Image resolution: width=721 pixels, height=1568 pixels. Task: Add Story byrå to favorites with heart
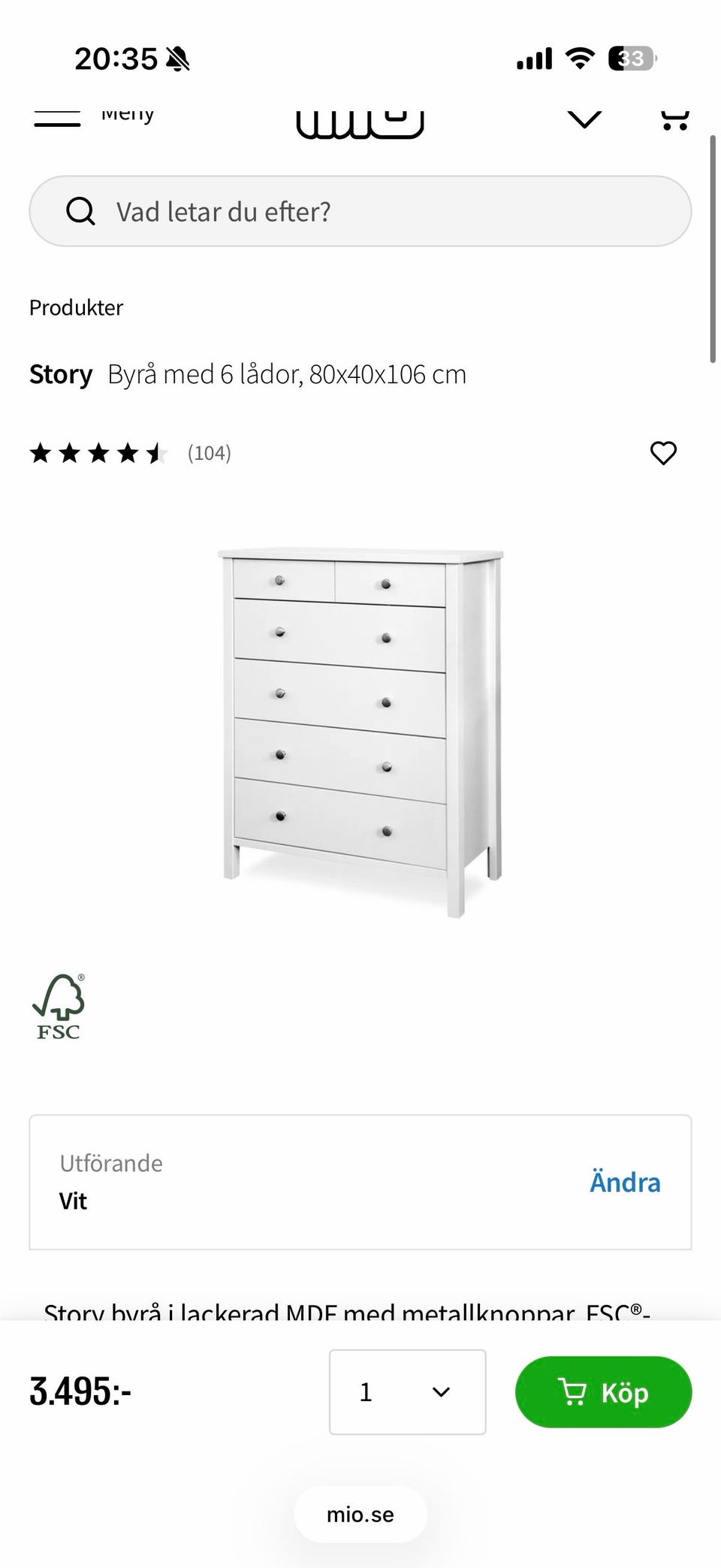pyautogui.click(x=662, y=453)
